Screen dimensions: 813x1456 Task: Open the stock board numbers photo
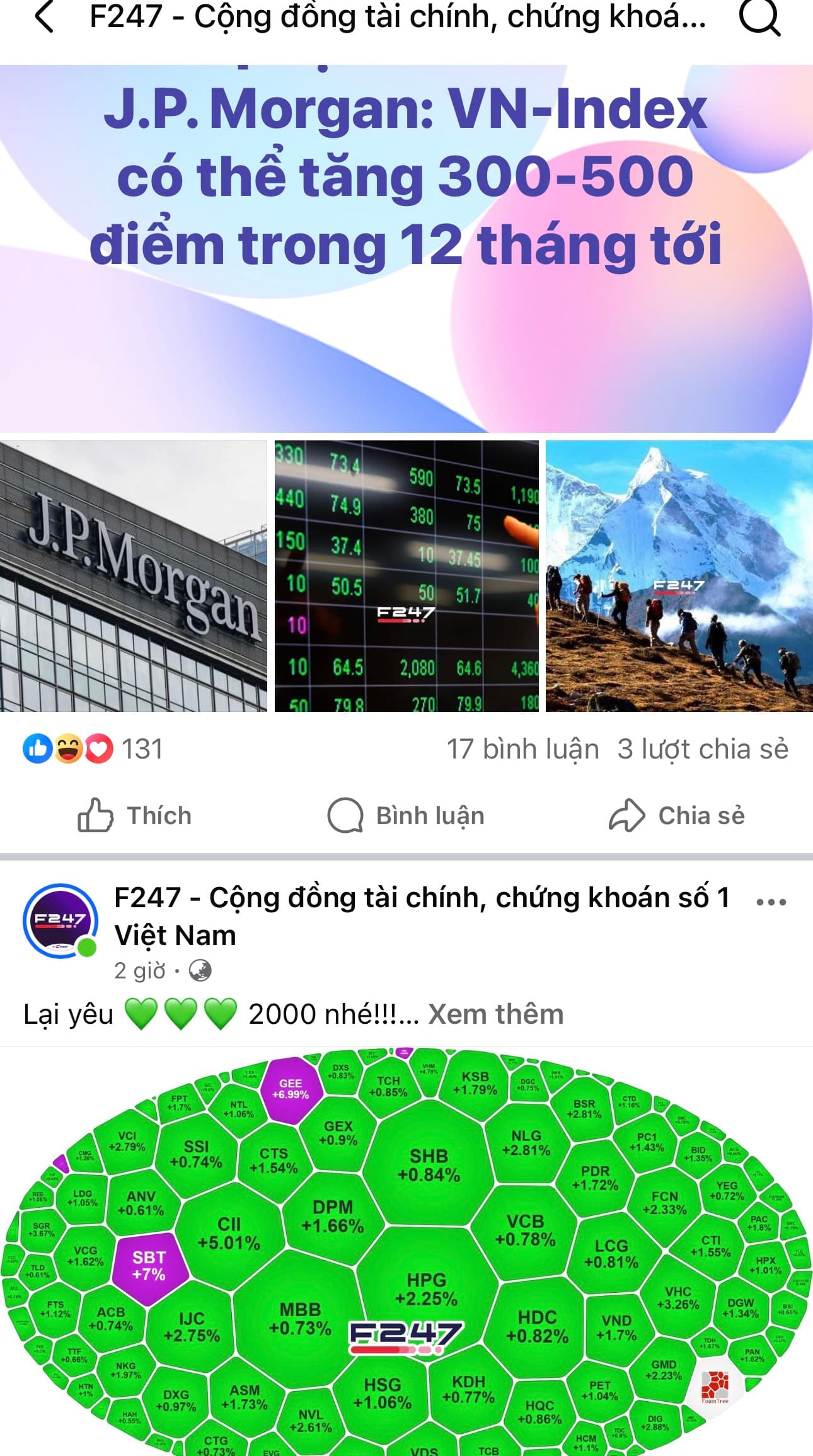tap(407, 576)
